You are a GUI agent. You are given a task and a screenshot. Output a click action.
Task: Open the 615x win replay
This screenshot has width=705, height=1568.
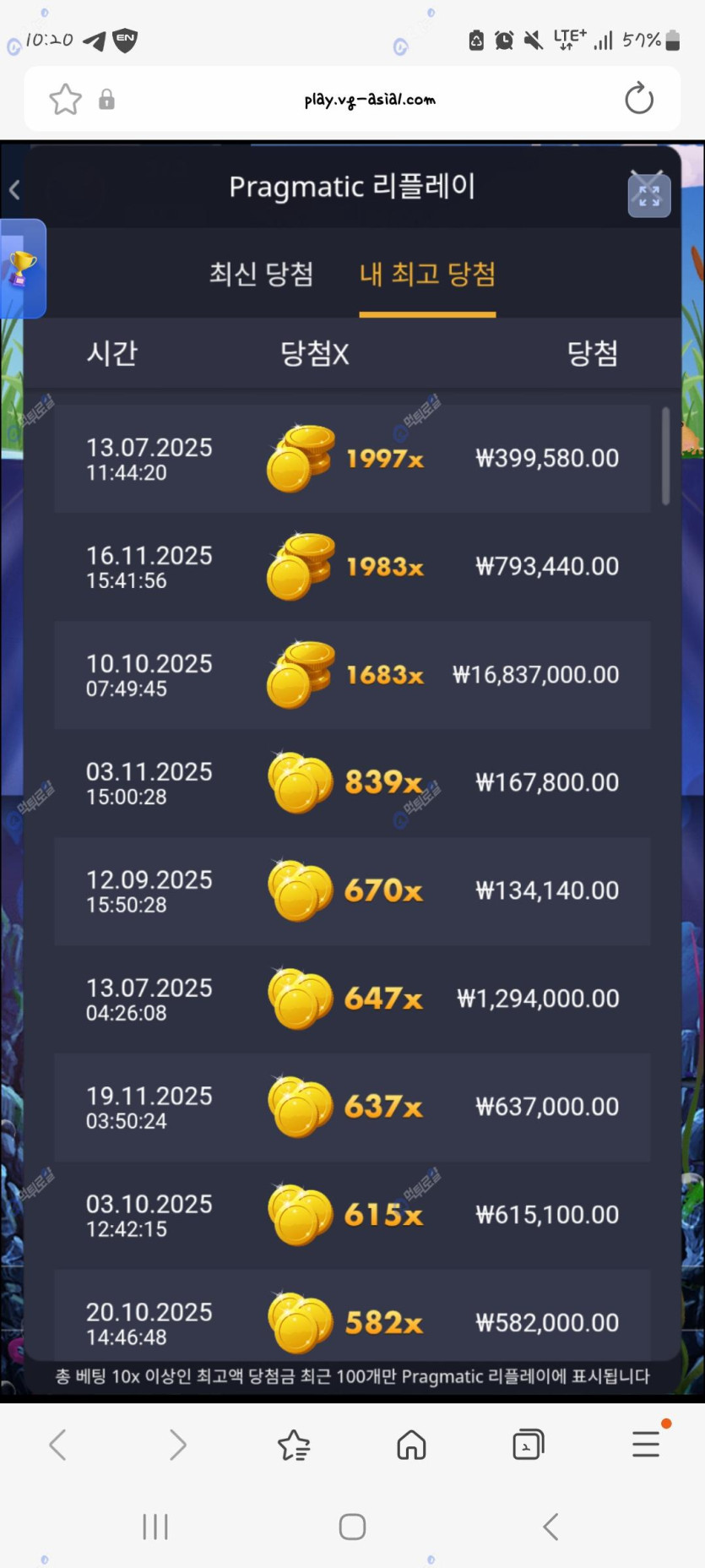(x=352, y=1215)
